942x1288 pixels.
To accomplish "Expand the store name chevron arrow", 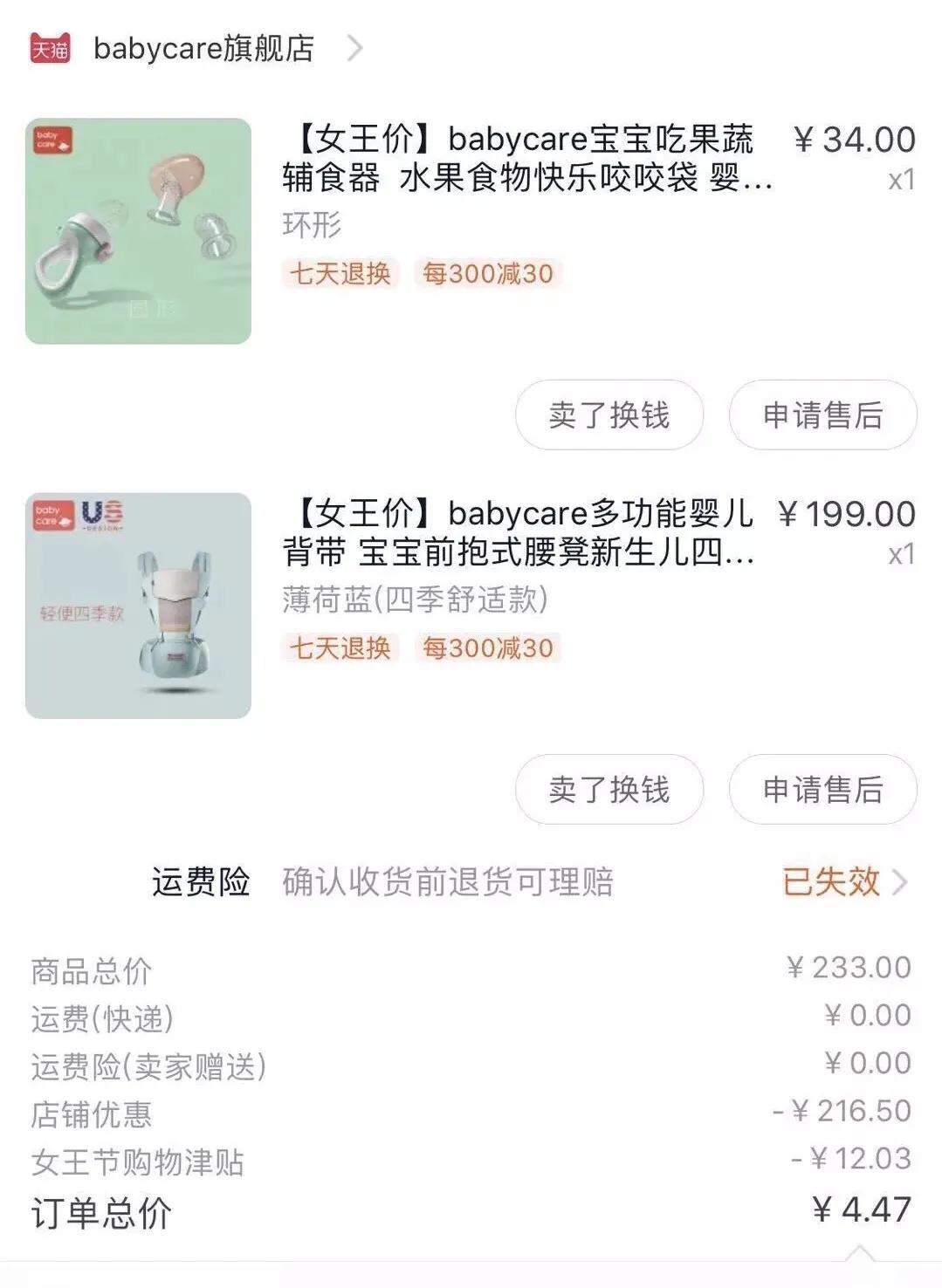I will 357,50.
